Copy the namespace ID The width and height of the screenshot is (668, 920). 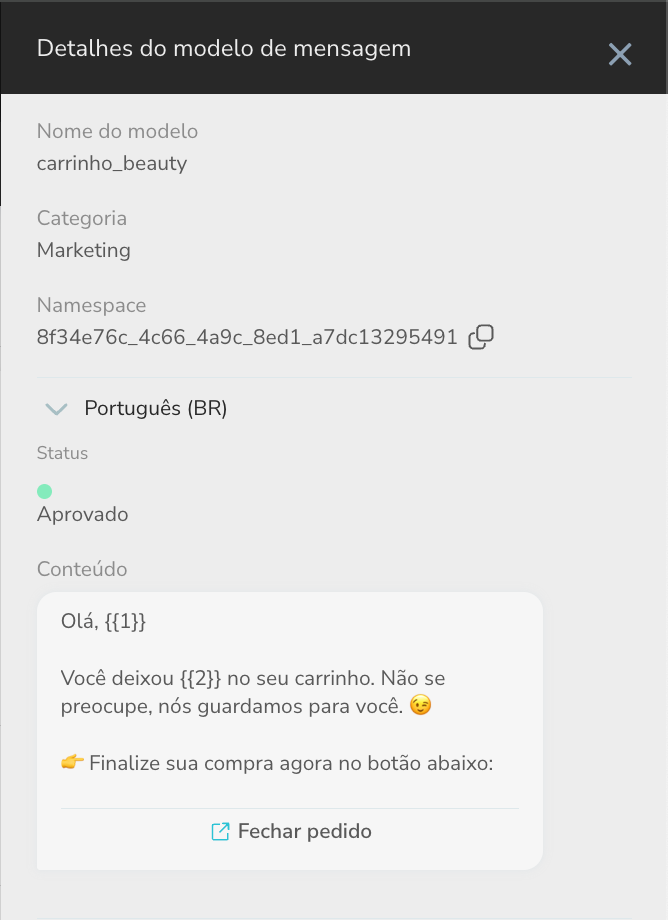tap(481, 337)
